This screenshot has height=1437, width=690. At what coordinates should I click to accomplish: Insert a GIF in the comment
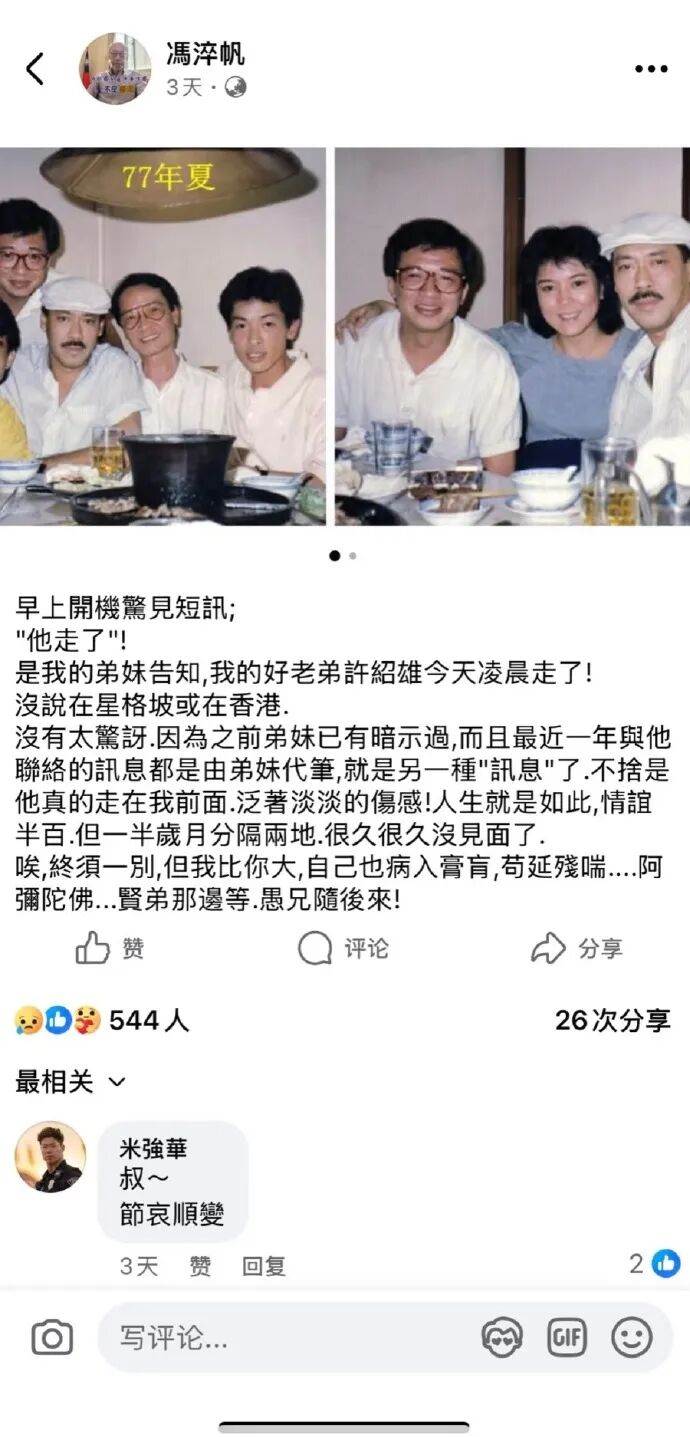pyautogui.click(x=567, y=1337)
